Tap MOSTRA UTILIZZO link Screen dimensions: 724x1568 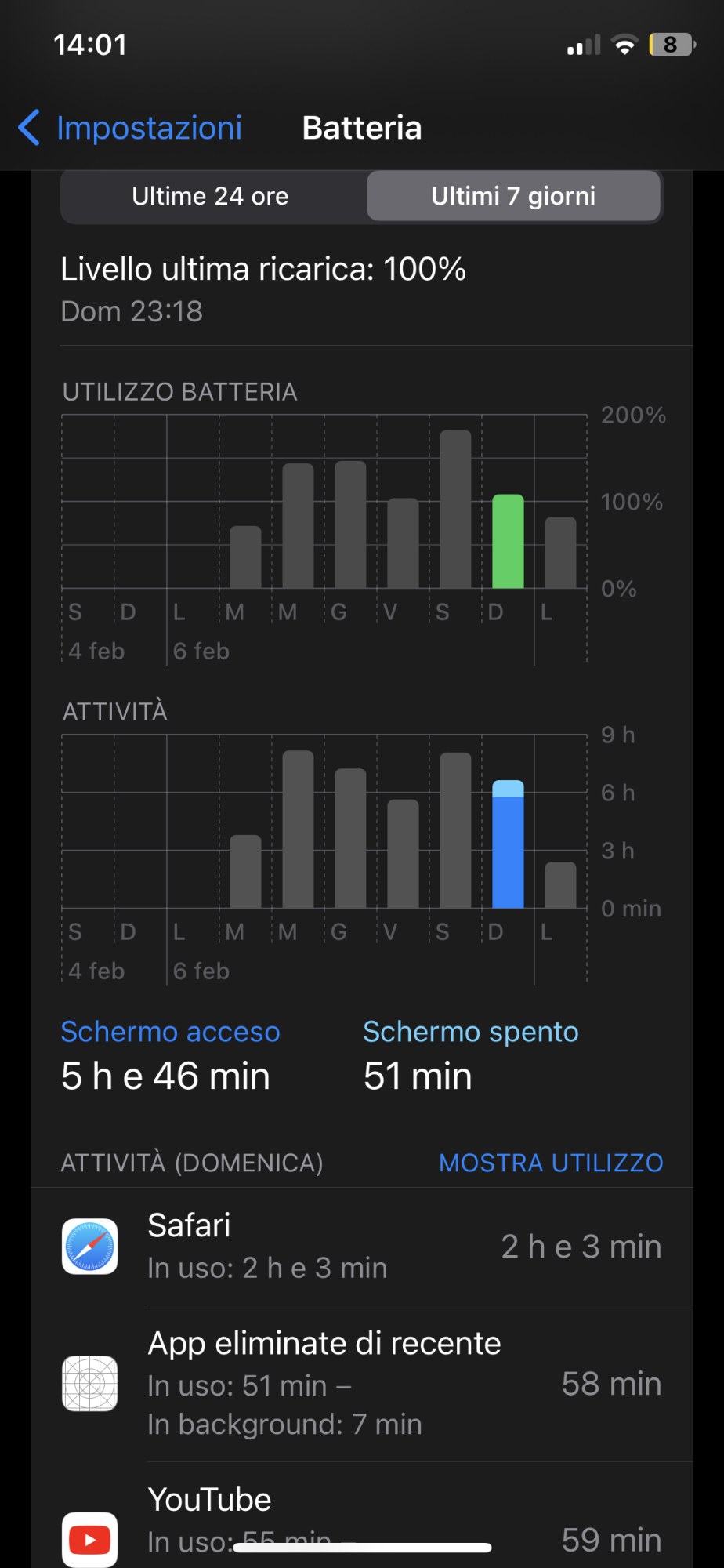551,1163
